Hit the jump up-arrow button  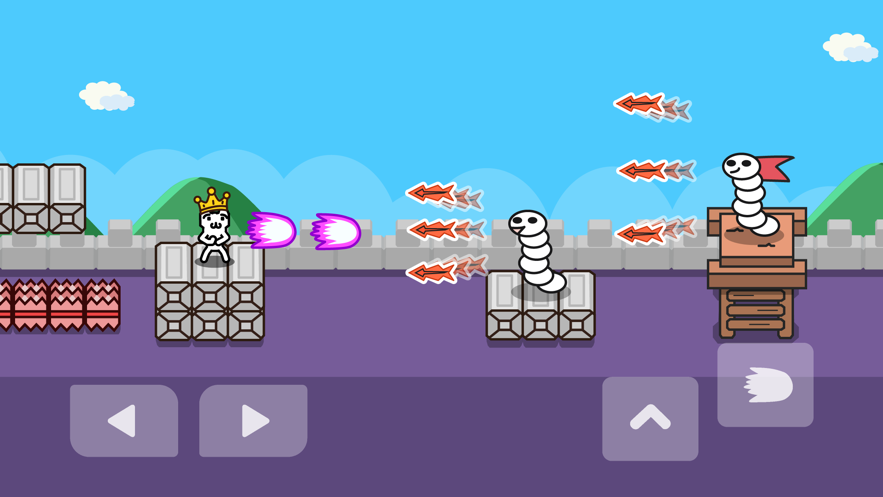coord(650,418)
